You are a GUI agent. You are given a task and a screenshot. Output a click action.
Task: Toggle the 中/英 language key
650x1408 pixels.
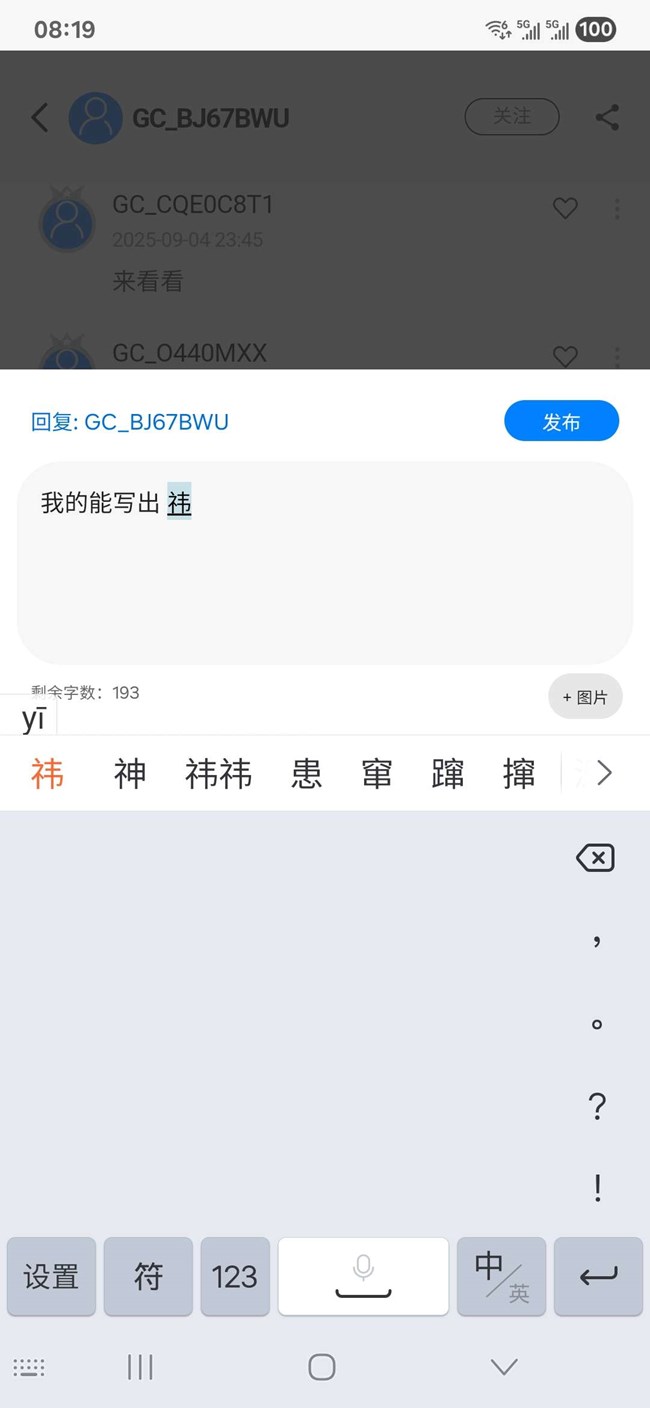[x=502, y=1276]
